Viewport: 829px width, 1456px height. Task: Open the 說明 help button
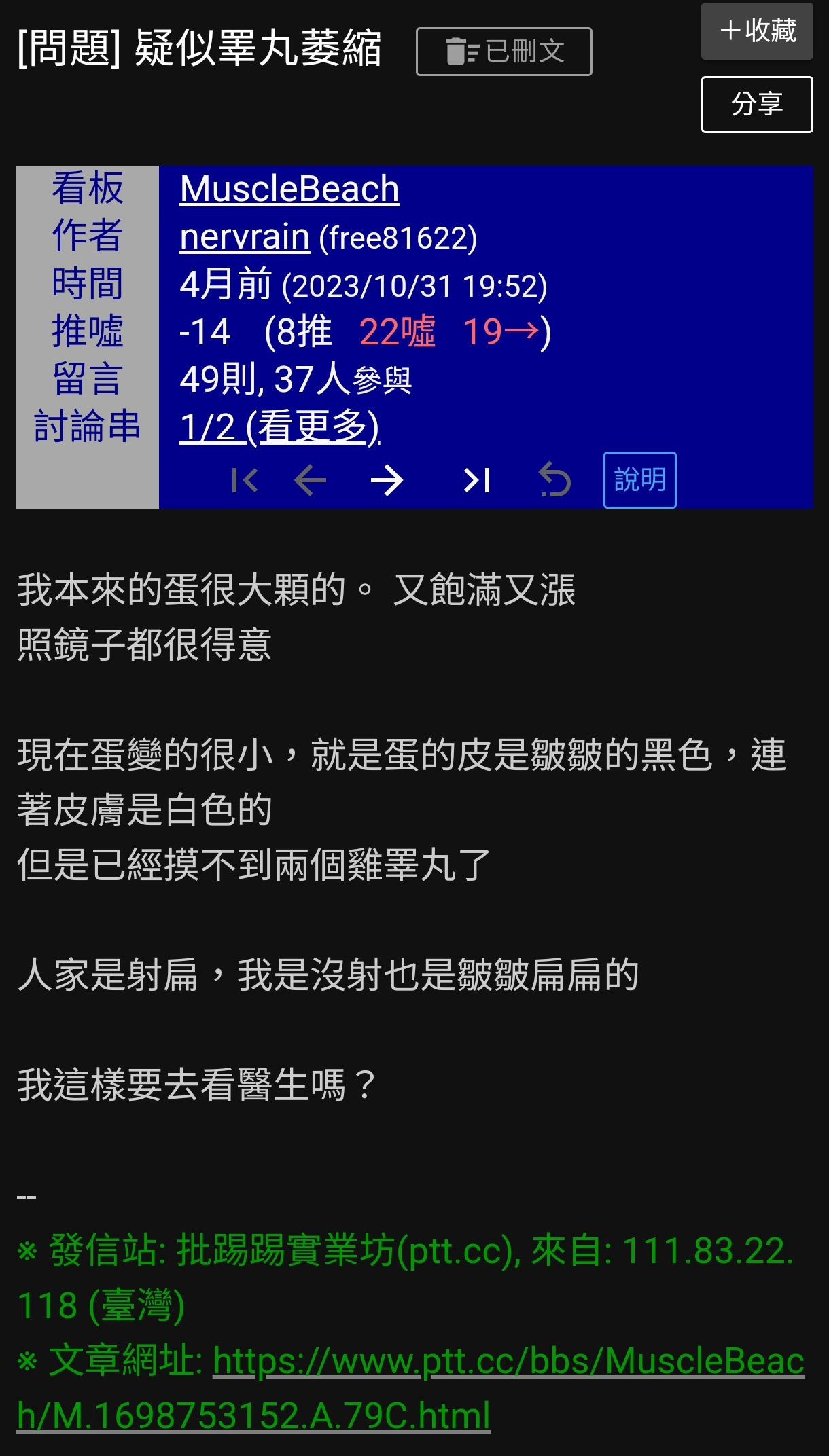coord(639,480)
